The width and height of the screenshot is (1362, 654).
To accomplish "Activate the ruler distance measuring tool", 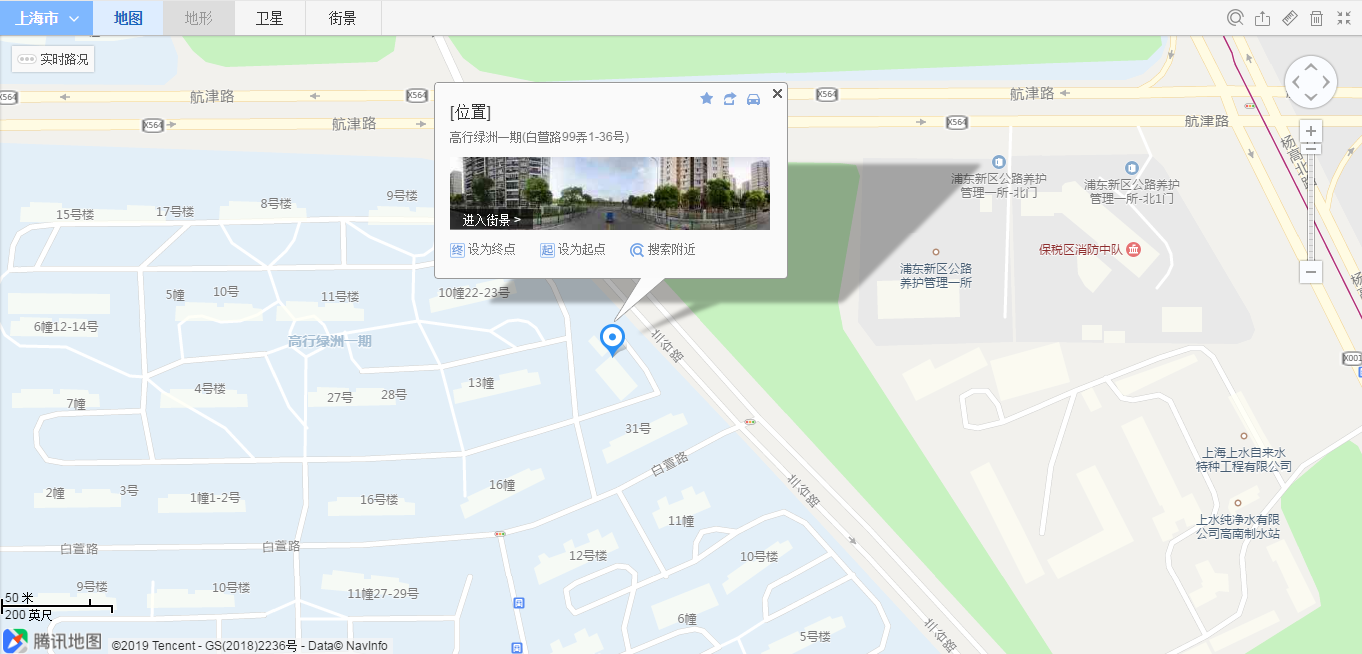I will [1289, 18].
